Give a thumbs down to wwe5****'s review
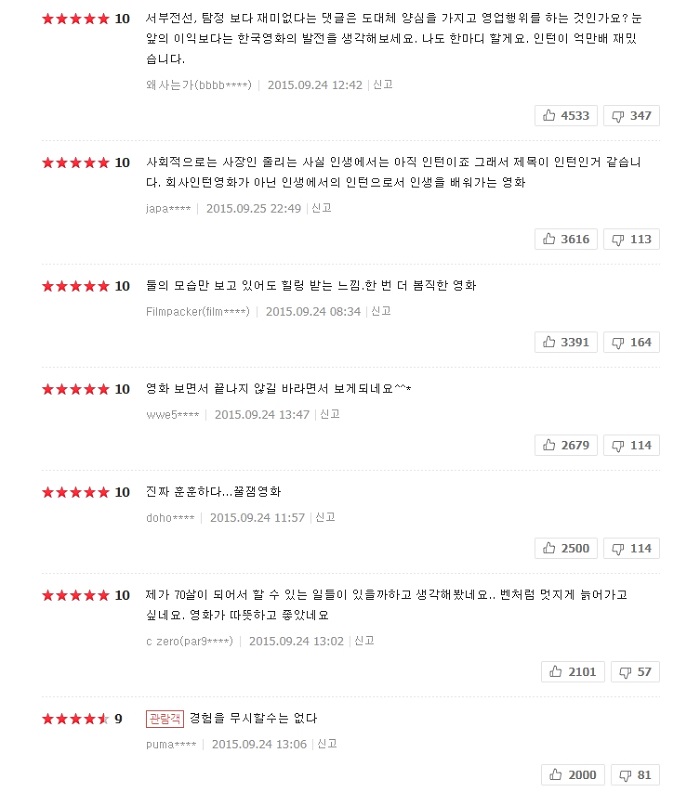The width and height of the screenshot is (700, 792). point(631,445)
